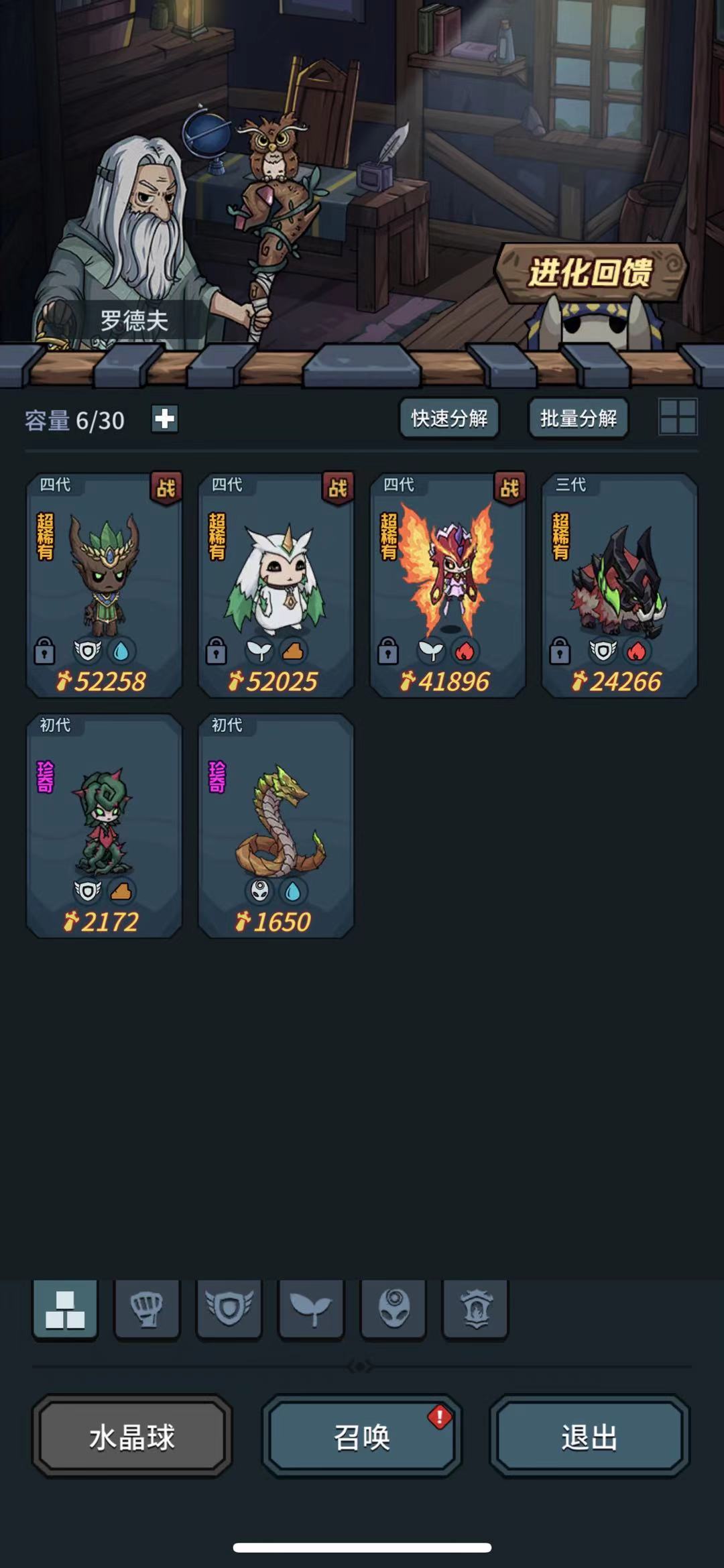Image resolution: width=724 pixels, height=1568 pixels.
Task: Open the snake card with power 1650
Action: point(276,825)
